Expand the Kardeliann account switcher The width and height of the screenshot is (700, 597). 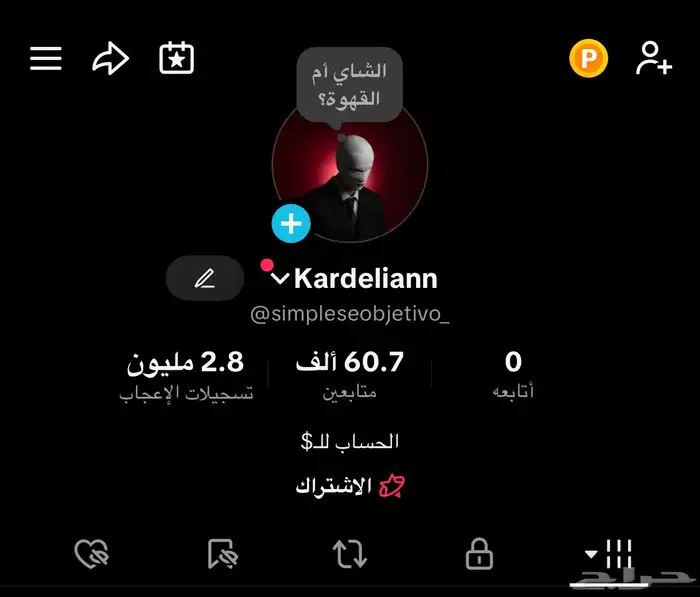pyautogui.click(x=280, y=278)
